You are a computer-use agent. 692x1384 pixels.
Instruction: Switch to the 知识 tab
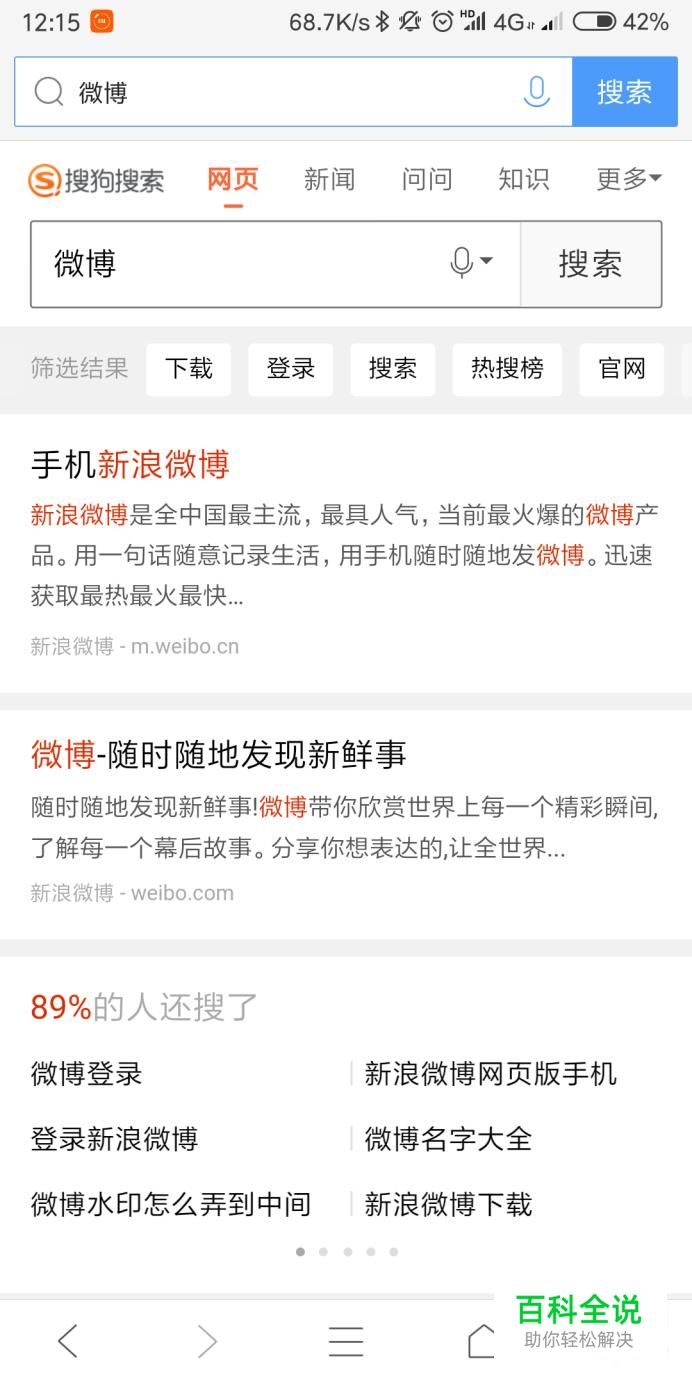pos(524,179)
